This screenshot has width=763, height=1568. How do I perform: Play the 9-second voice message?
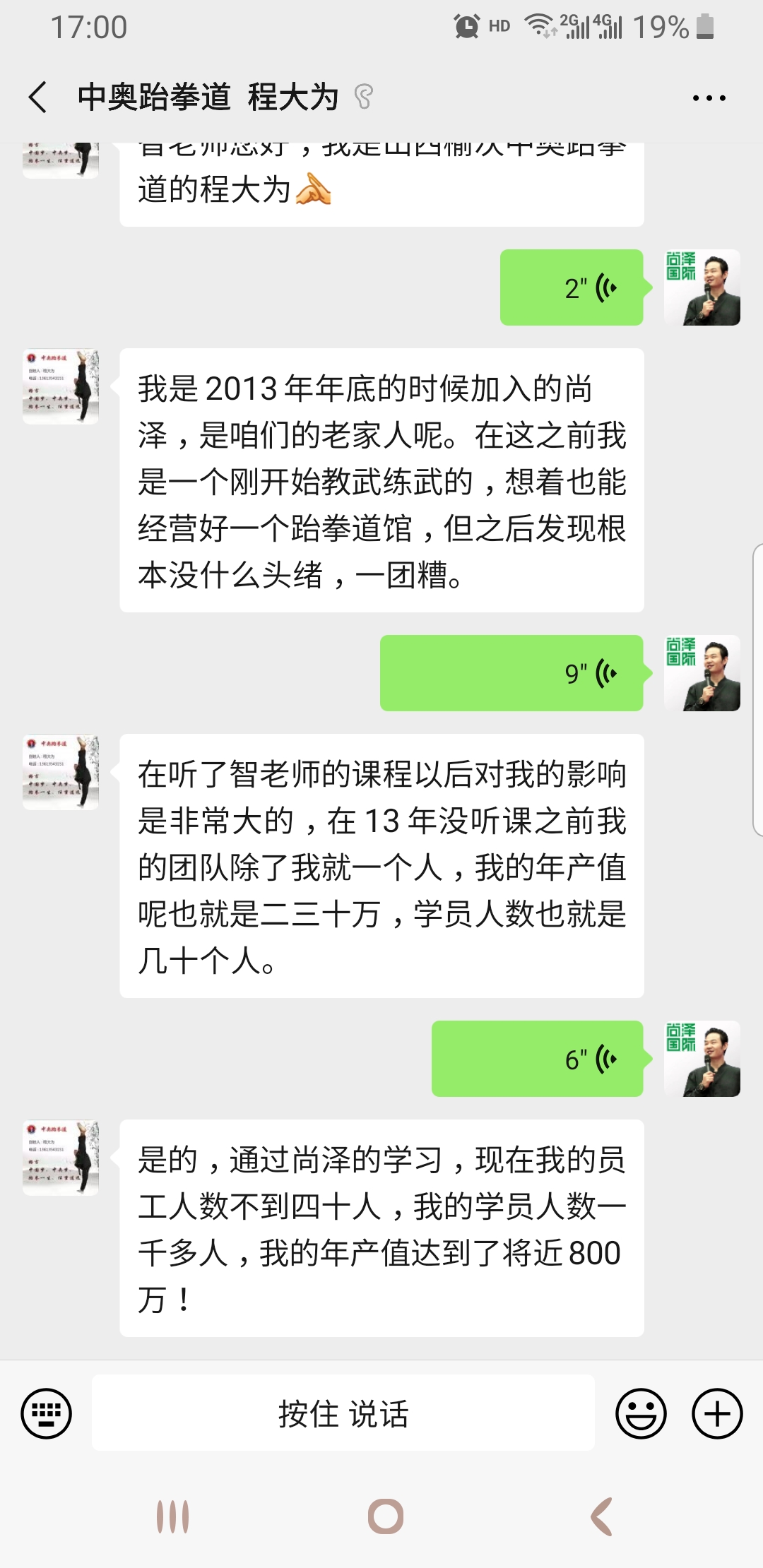pyautogui.click(x=511, y=673)
